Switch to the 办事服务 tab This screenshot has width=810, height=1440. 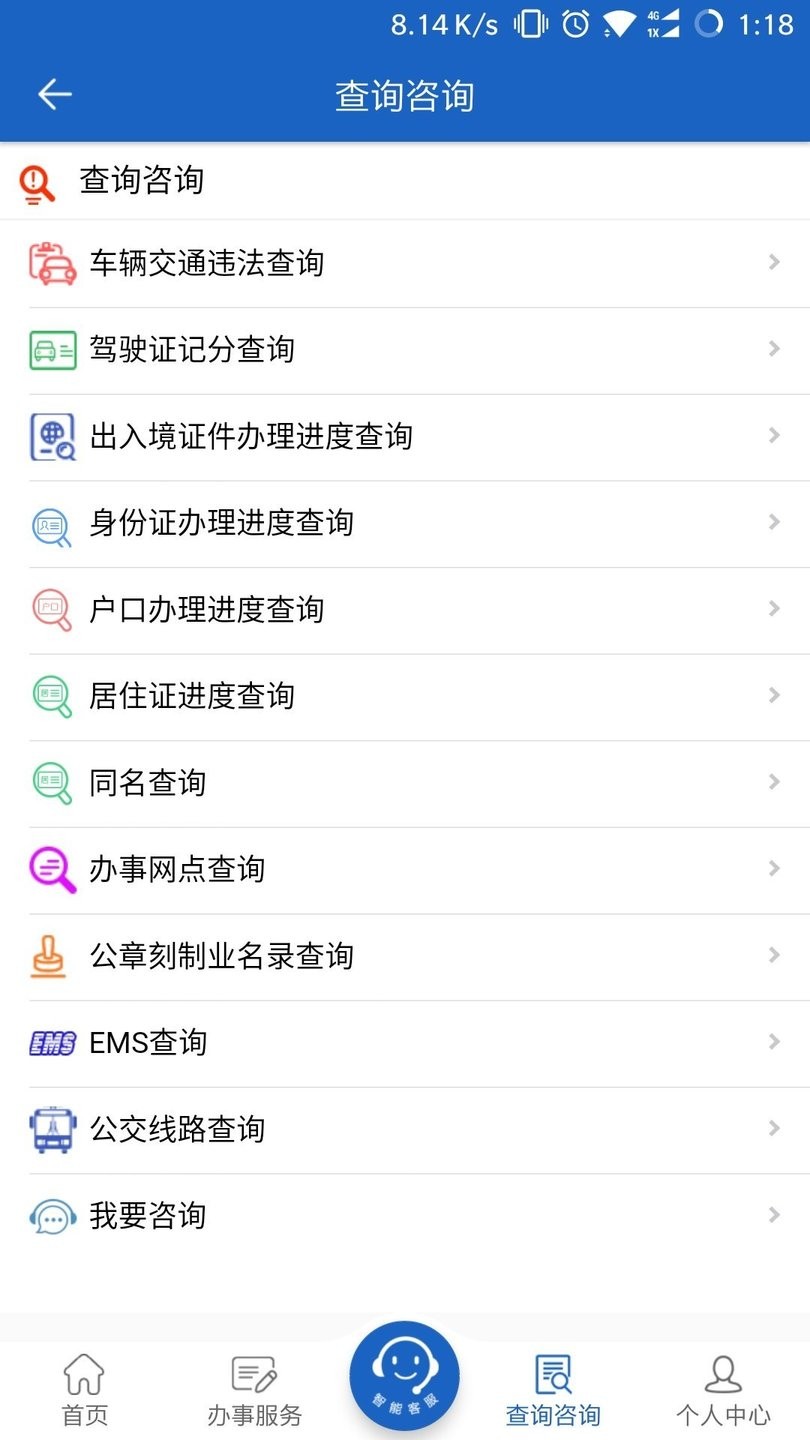click(x=254, y=1390)
